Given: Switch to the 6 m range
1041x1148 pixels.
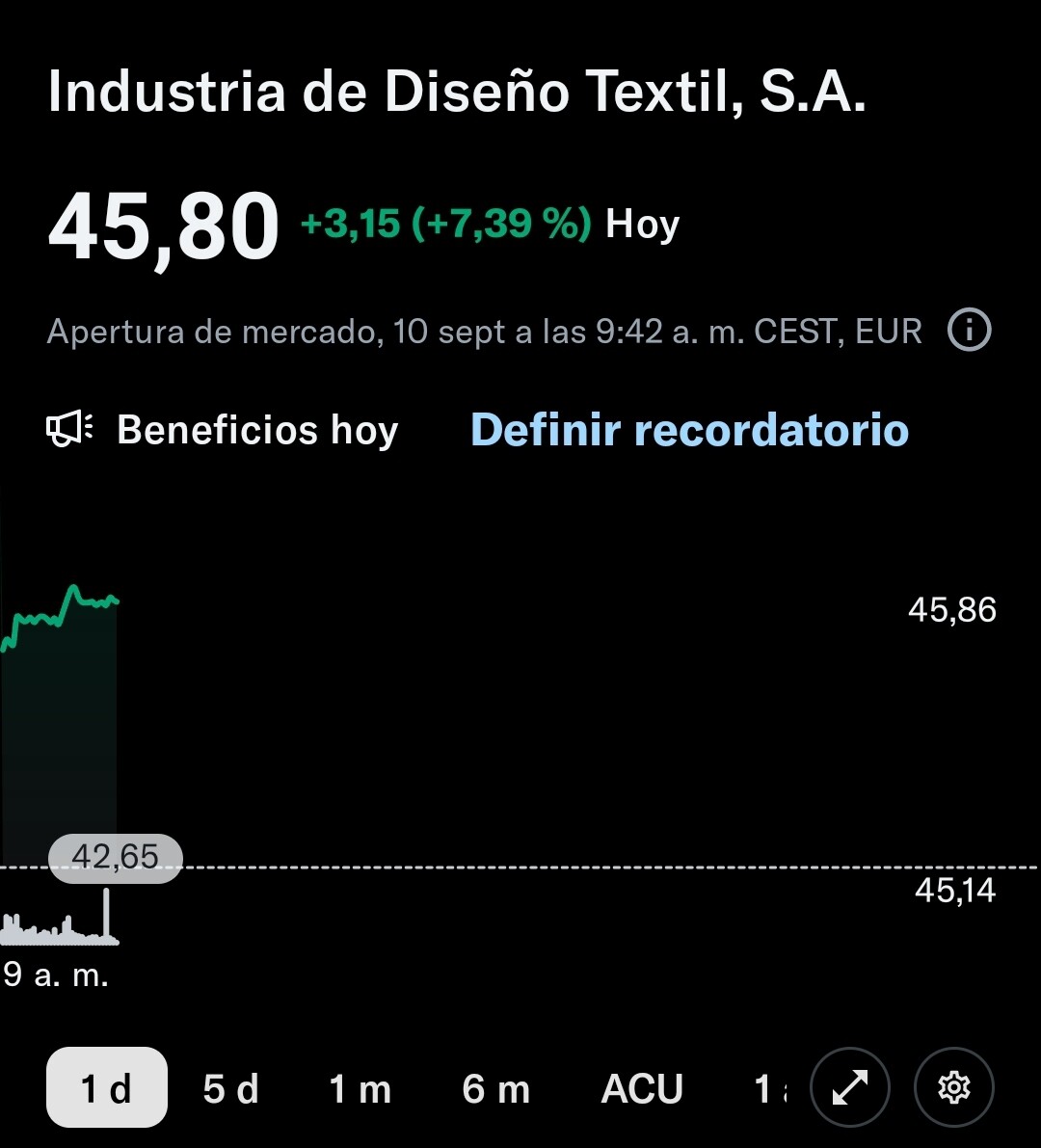Looking at the screenshot, I should [496, 1088].
